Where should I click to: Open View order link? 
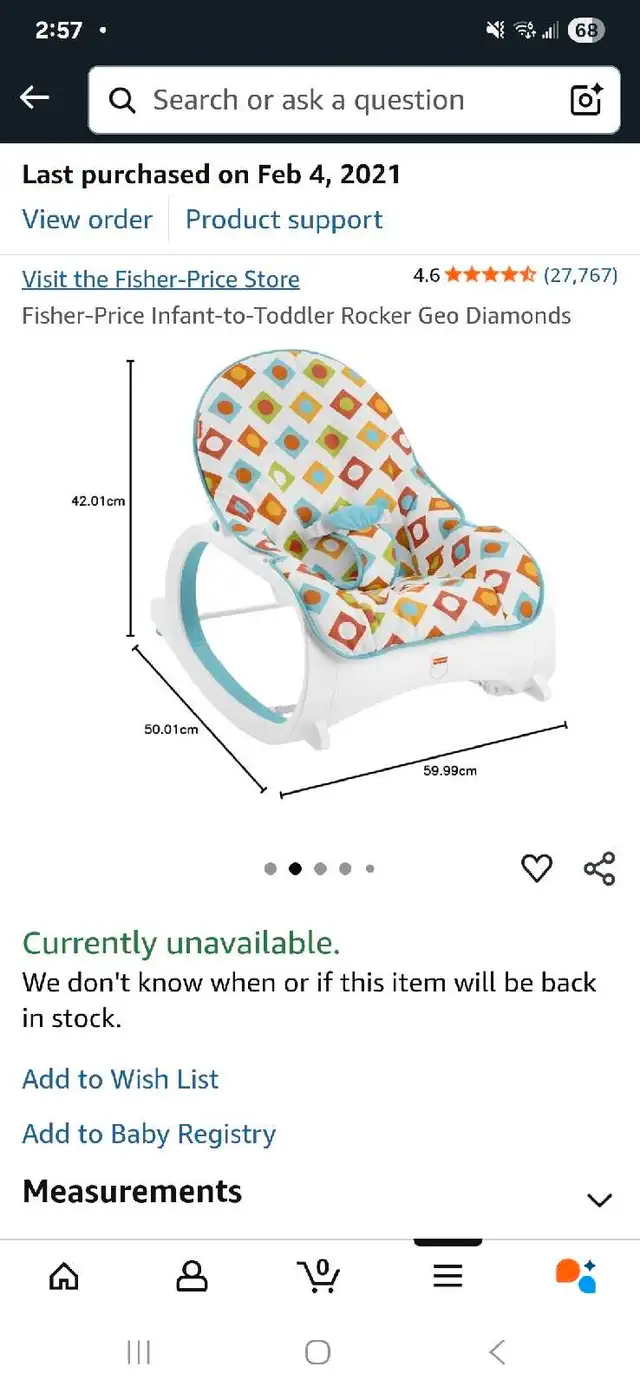(x=87, y=219)
